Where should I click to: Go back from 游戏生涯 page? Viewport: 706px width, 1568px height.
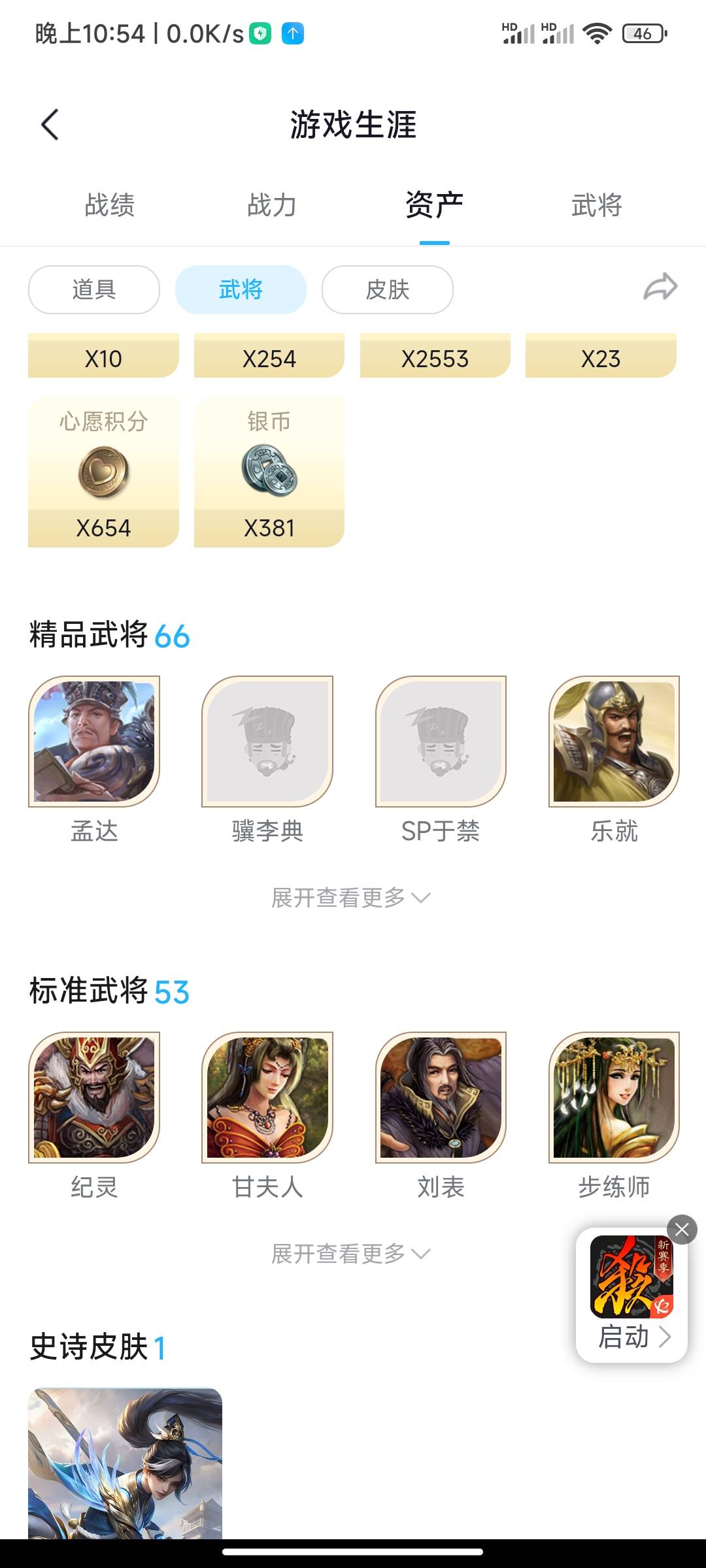point(50,124)
